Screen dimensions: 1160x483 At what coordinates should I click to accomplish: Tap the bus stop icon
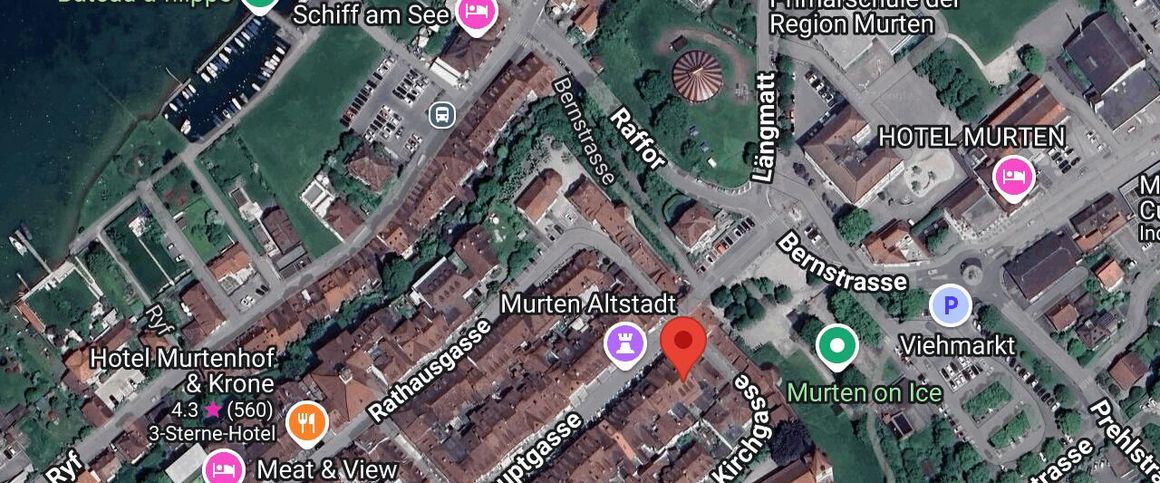(x=442, y=115)
